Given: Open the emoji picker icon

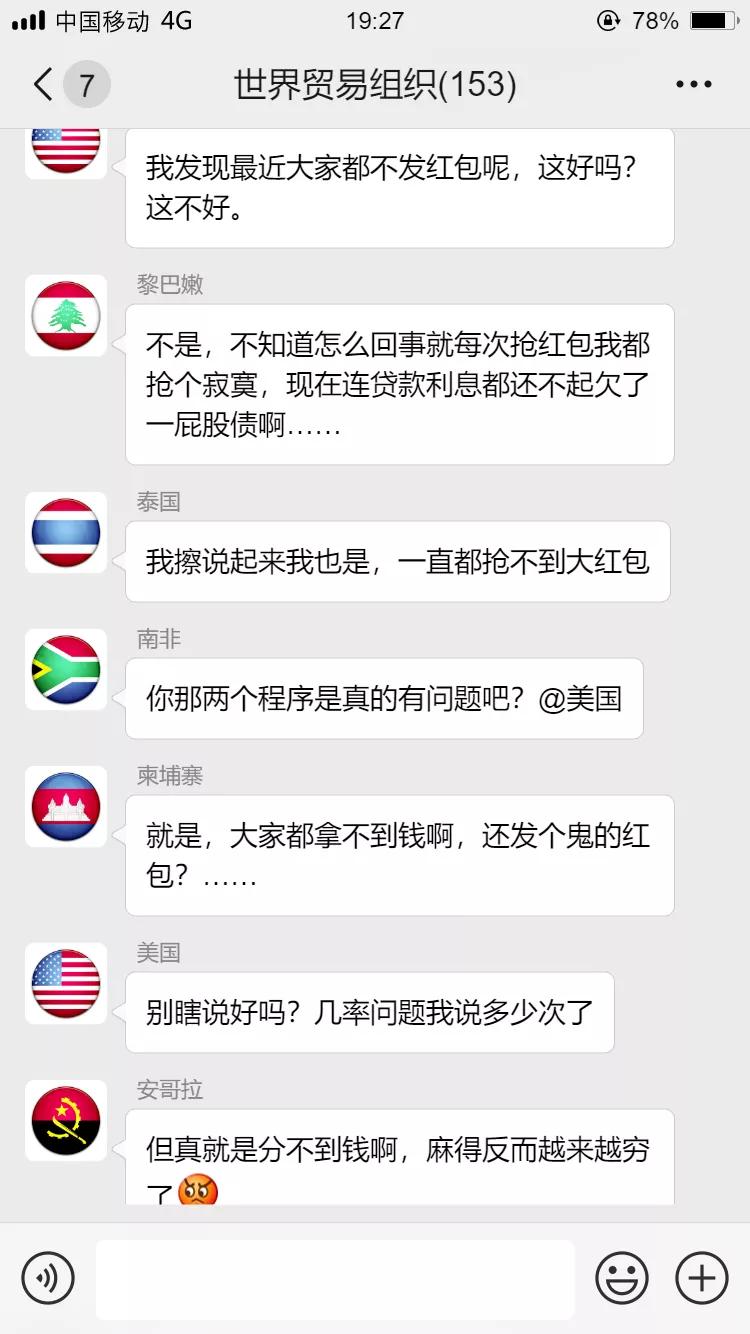Looking at the screenshot, I should point(622,1278).
